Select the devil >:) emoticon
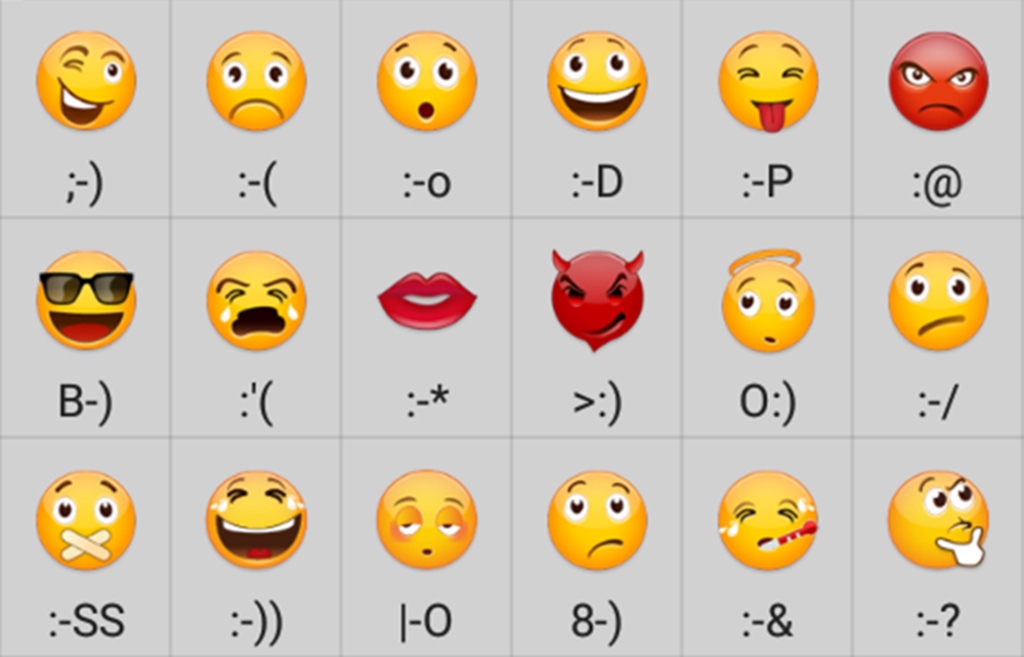 pyautogui.click(x=597, y=300)
